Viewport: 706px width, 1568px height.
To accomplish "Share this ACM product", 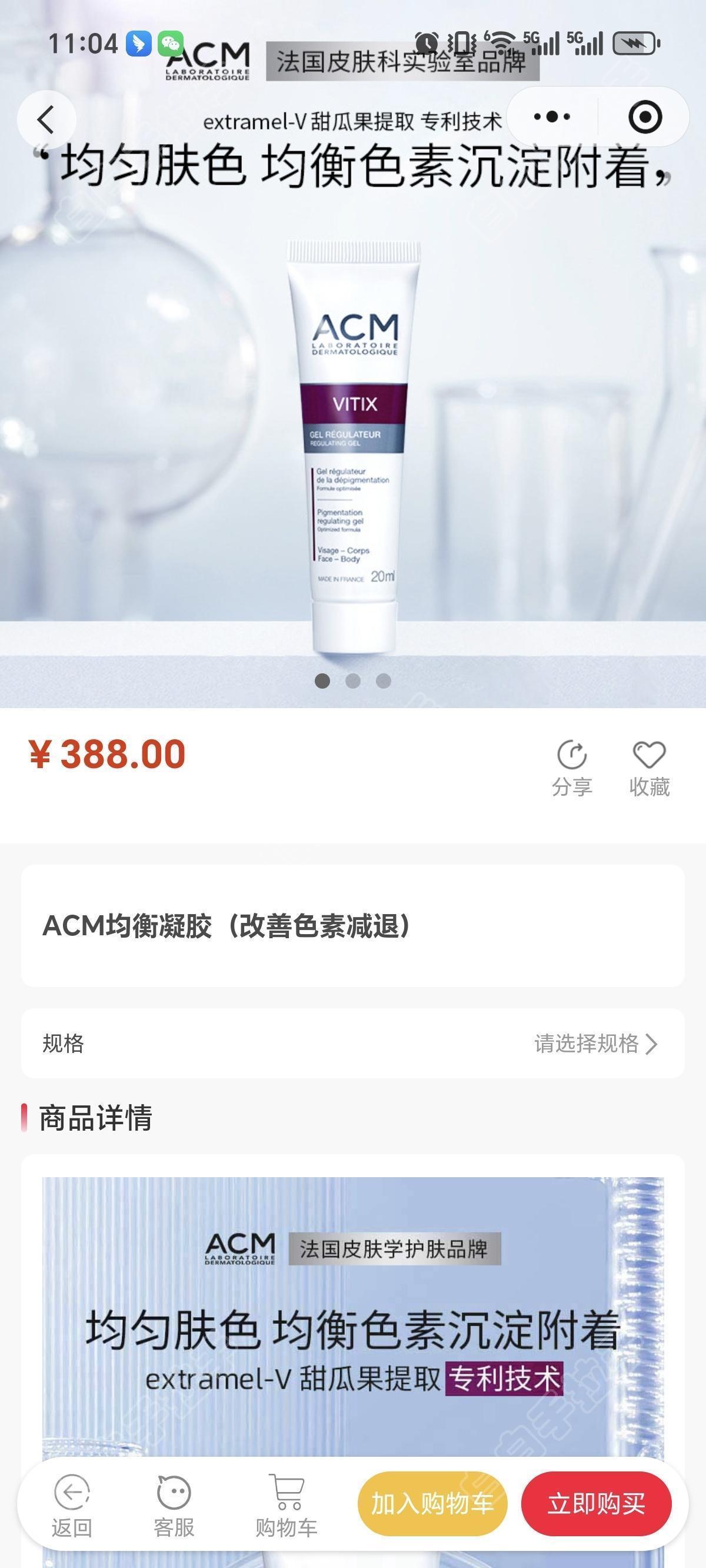I will 571,768.
